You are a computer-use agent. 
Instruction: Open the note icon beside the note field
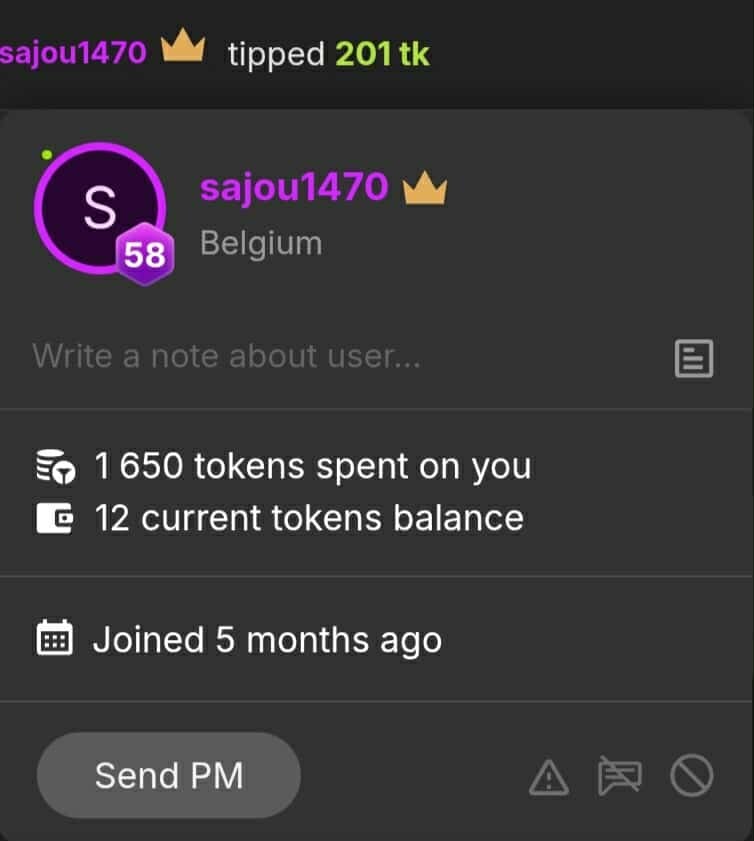coord(694,358)
